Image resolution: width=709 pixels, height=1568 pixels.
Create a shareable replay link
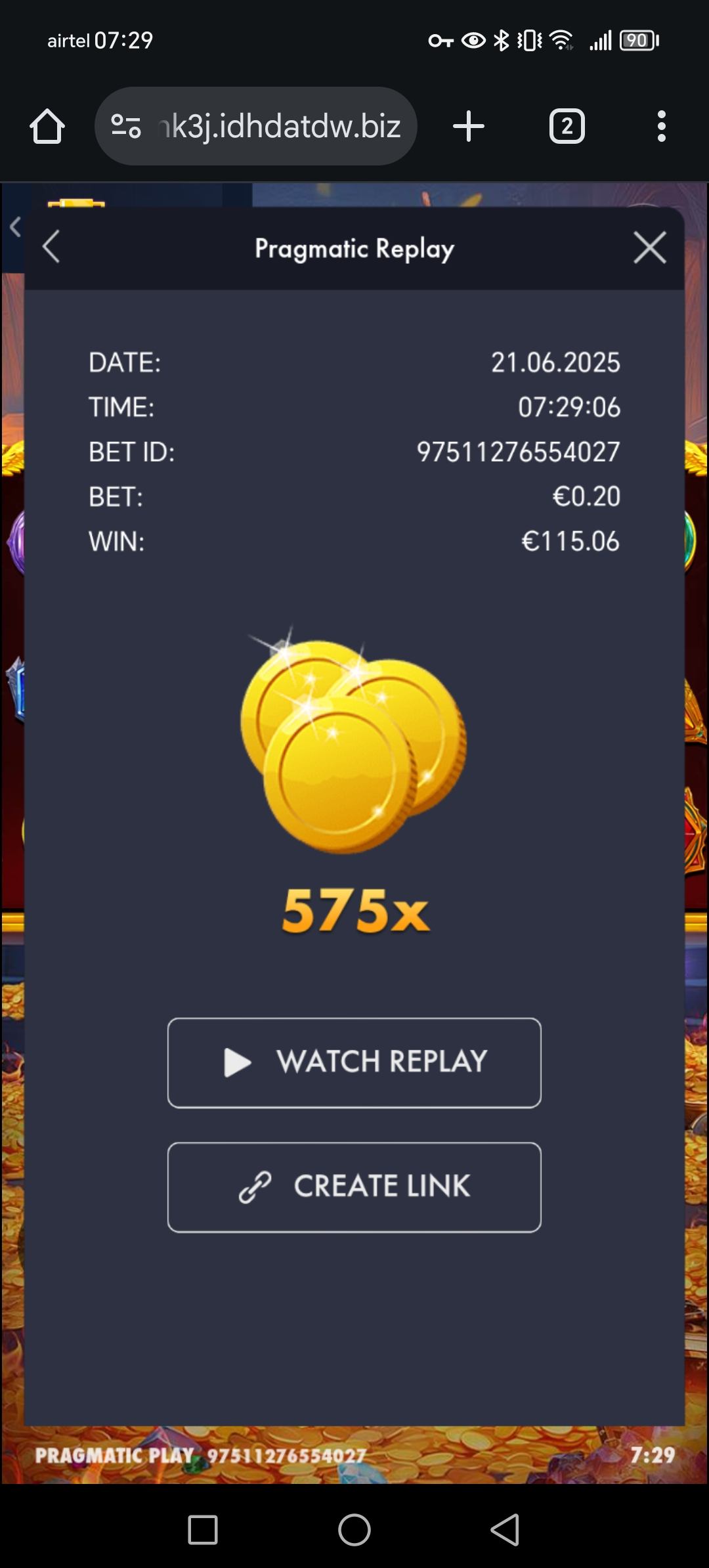pyautogui.click(x=354, y=1187)
